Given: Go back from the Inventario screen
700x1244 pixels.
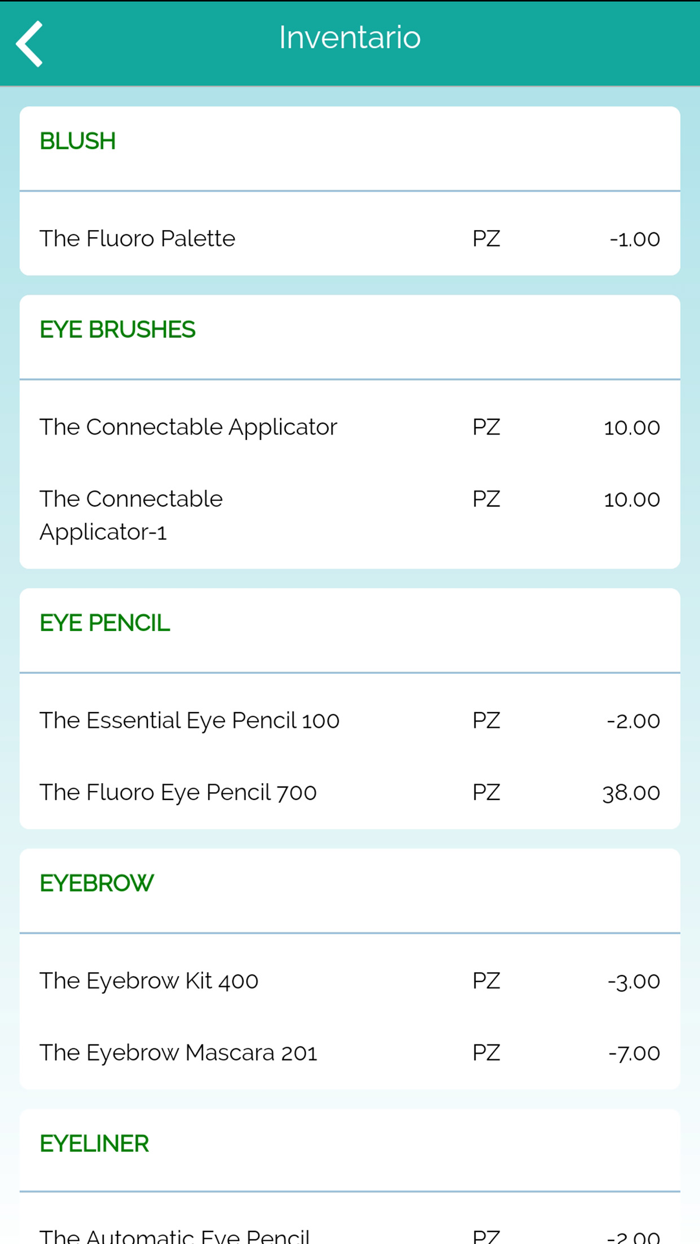Looking at the screenshot, I should (x=30, y=45).
